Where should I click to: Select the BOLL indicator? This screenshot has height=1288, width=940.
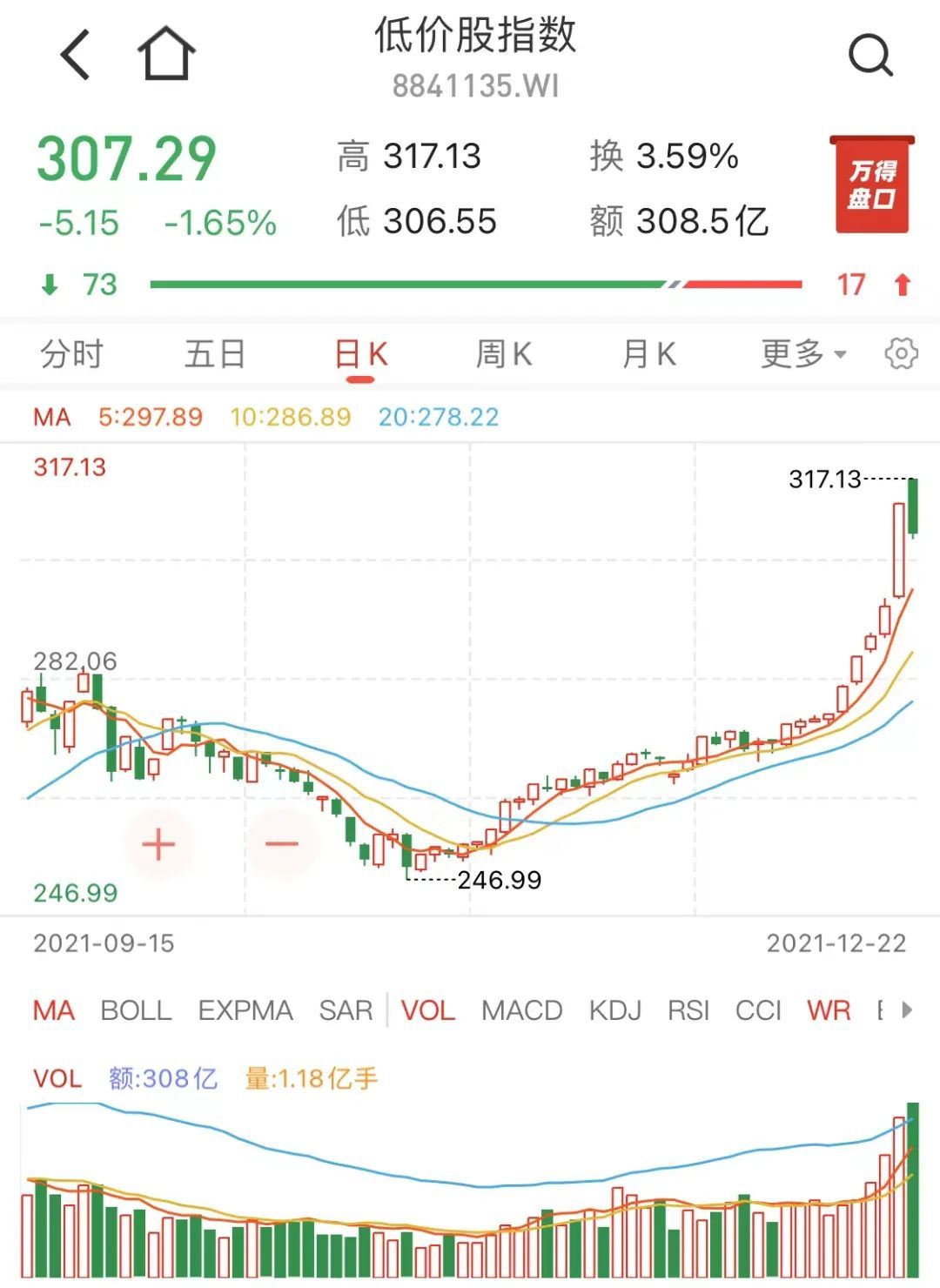[136, 1010]
